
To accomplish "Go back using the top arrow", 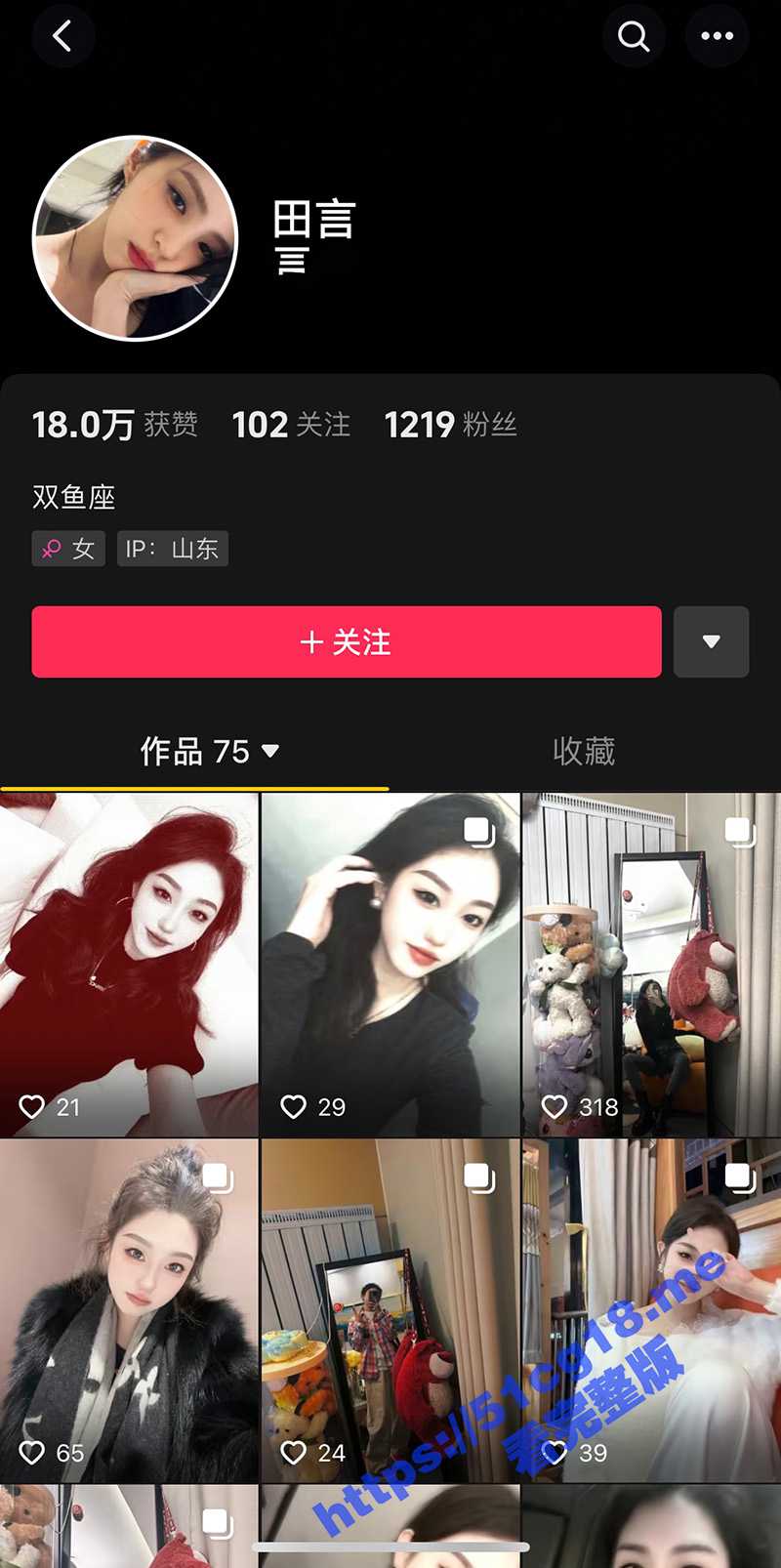I will pos(62,37).
